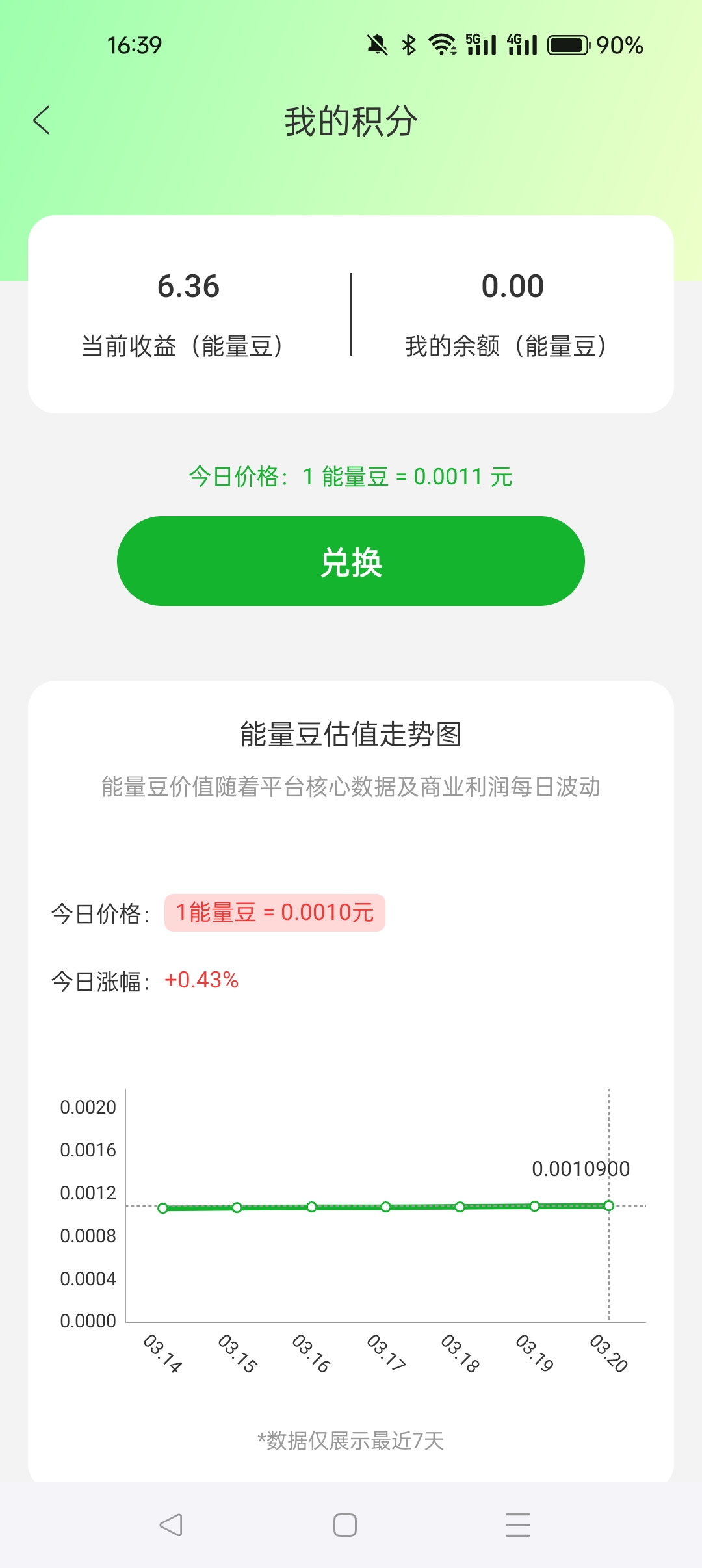Select the 03.20 data point on the chart

608,1206
